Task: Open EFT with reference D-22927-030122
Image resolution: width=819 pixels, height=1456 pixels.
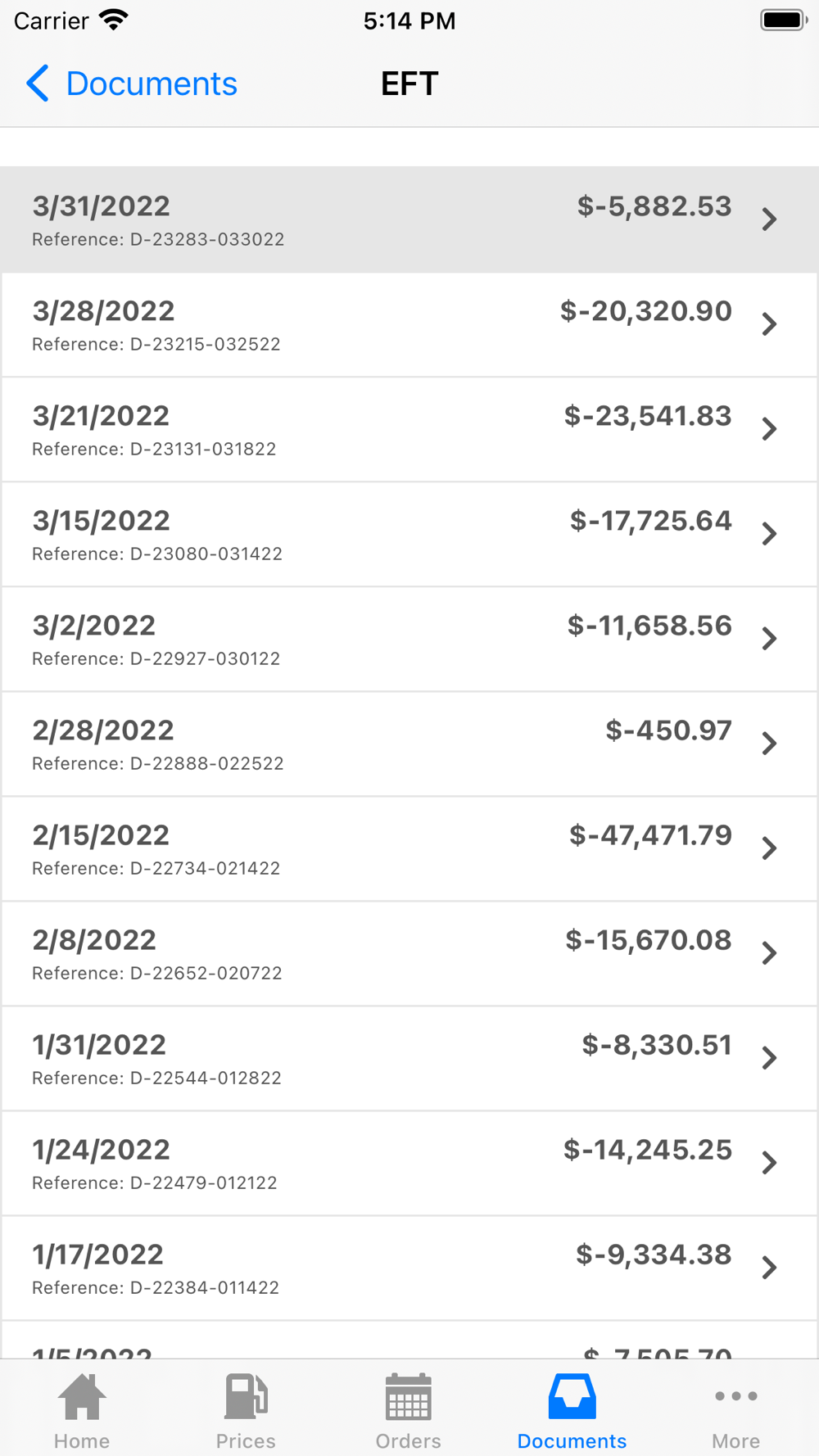Action: [409, 639]
